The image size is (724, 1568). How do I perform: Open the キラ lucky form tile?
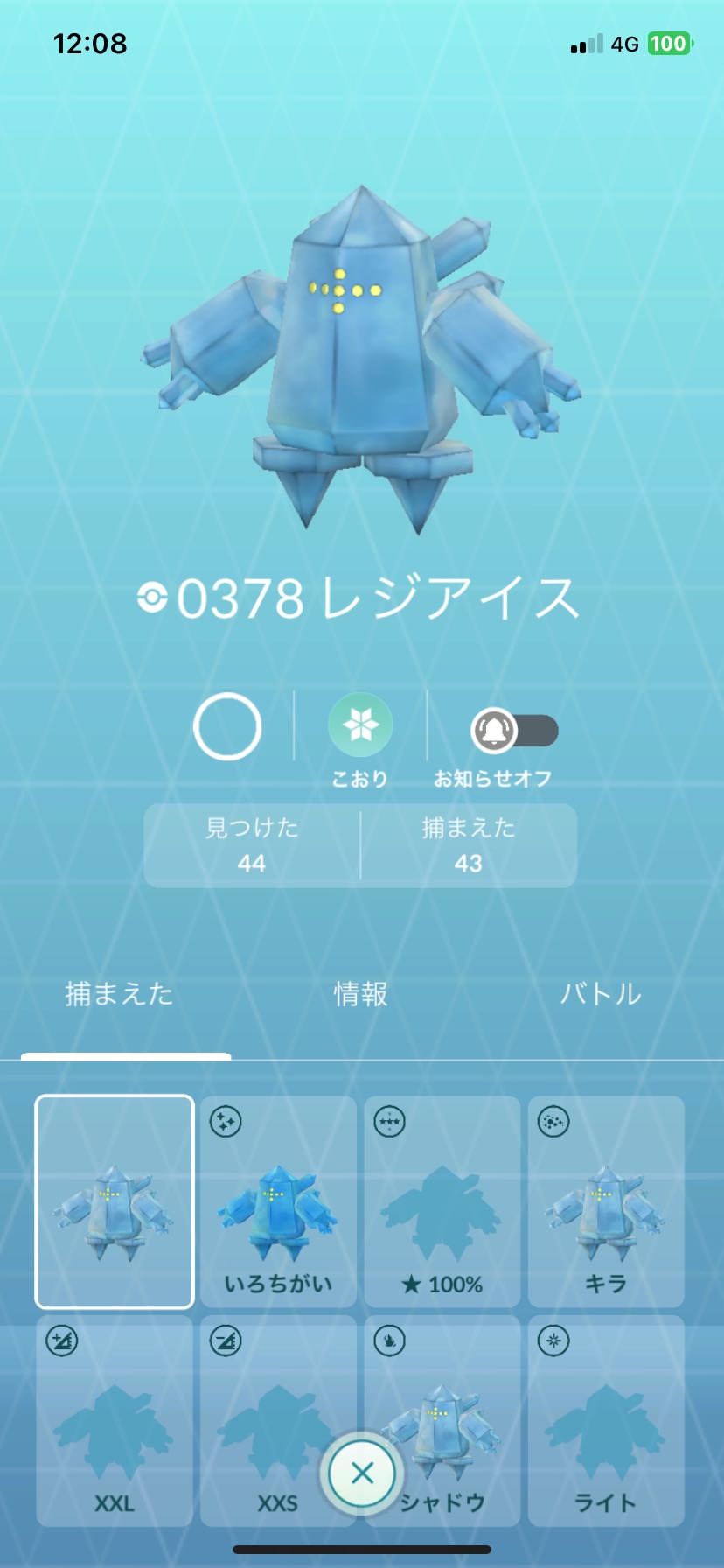[605, 1201]
